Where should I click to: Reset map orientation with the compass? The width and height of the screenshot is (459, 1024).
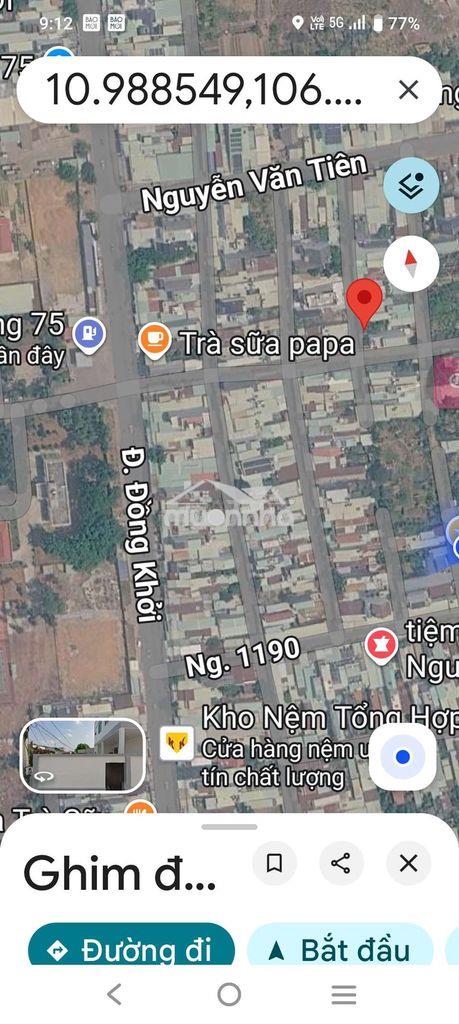click(411, 263)
